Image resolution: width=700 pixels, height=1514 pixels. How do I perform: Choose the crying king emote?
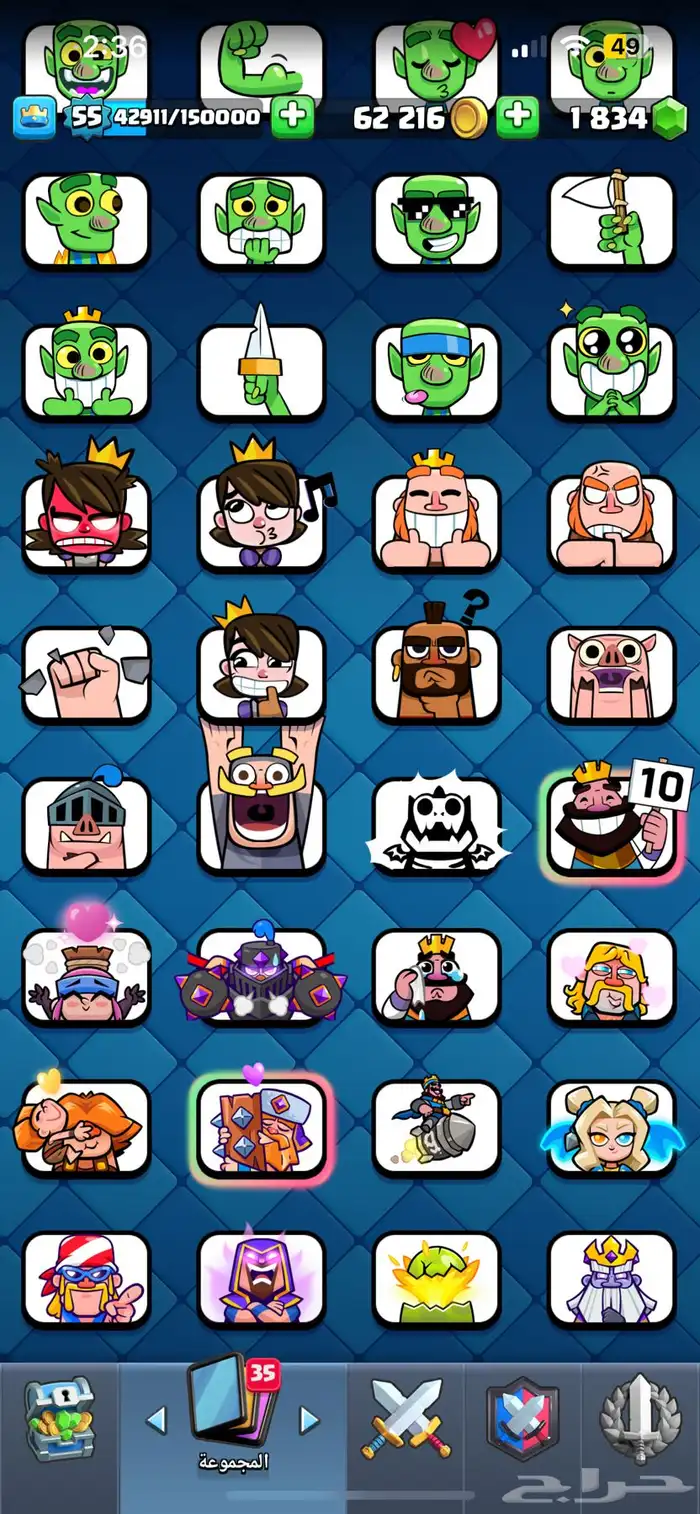click(x=436, y=977)
